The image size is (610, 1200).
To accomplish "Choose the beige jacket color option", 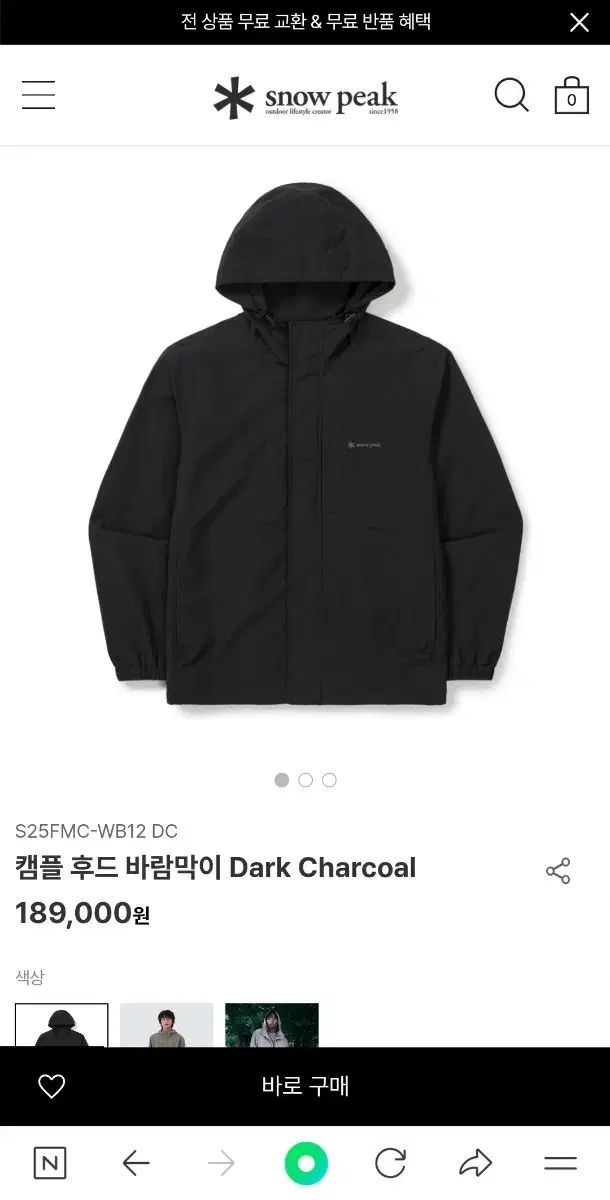I will (x=166, y=1025).
